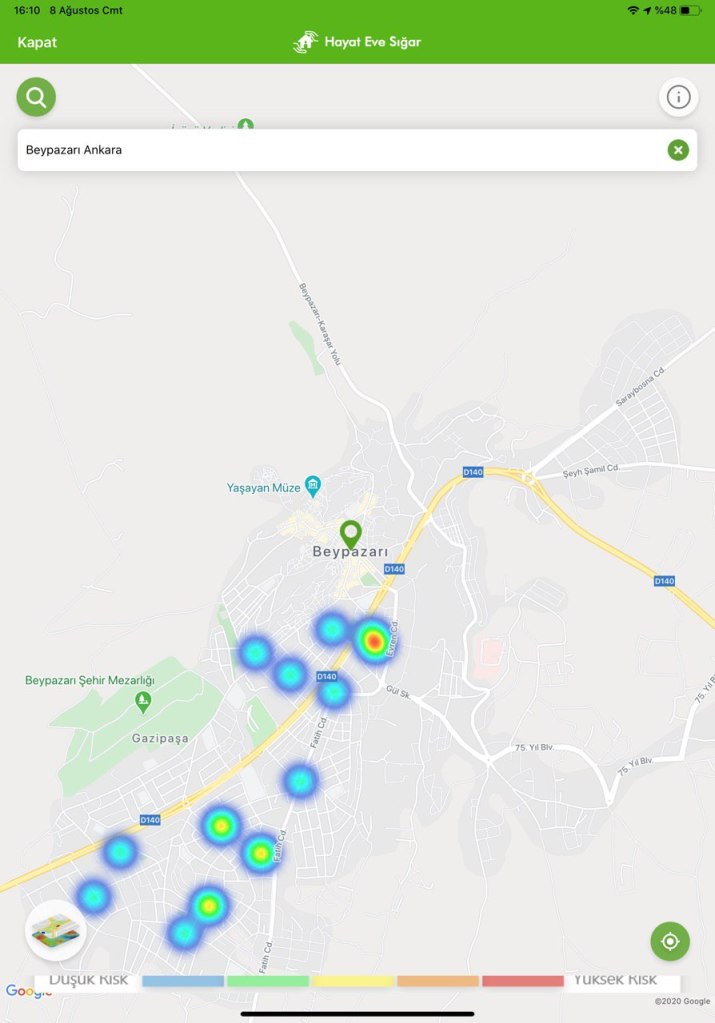Tap the Yaşayan Müze marker
Screen dimensions: 715x1023
313,486
